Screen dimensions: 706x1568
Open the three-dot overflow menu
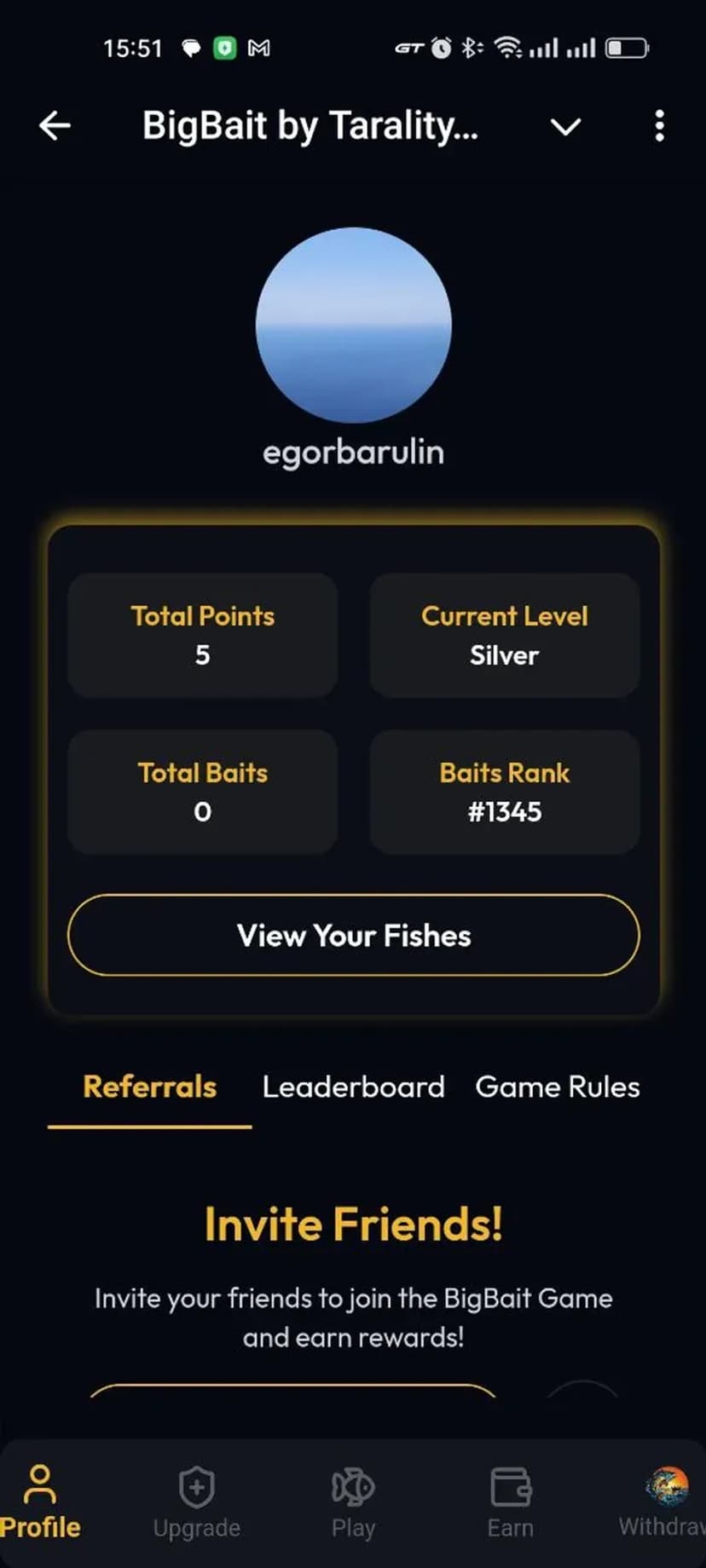tap(659, 126)
